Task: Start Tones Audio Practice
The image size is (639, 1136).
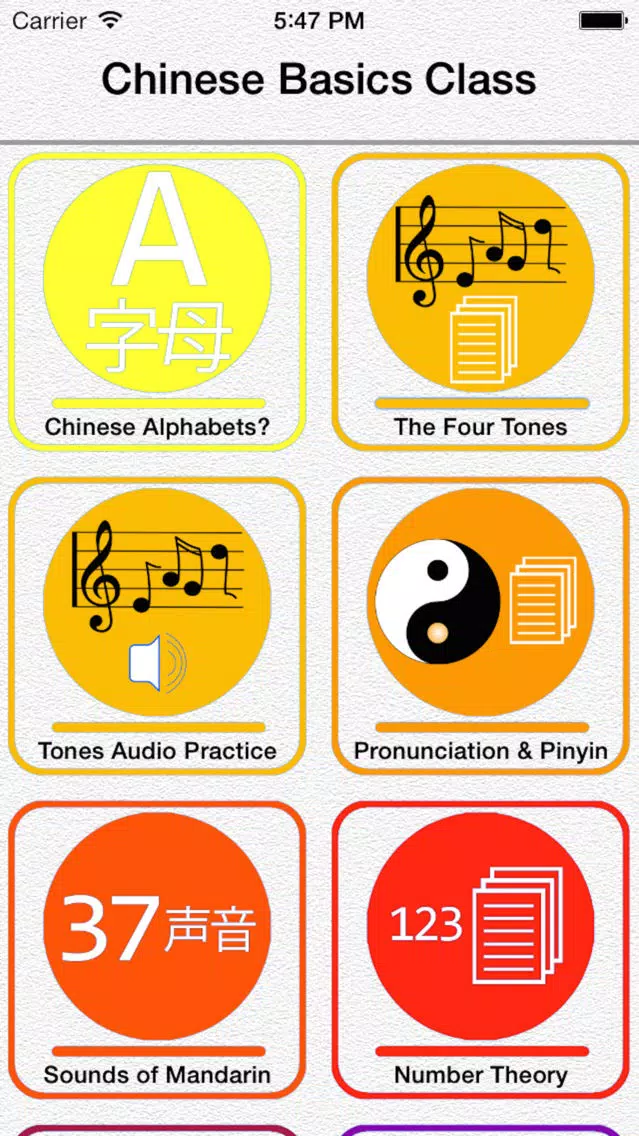Action: pos(157,626)
